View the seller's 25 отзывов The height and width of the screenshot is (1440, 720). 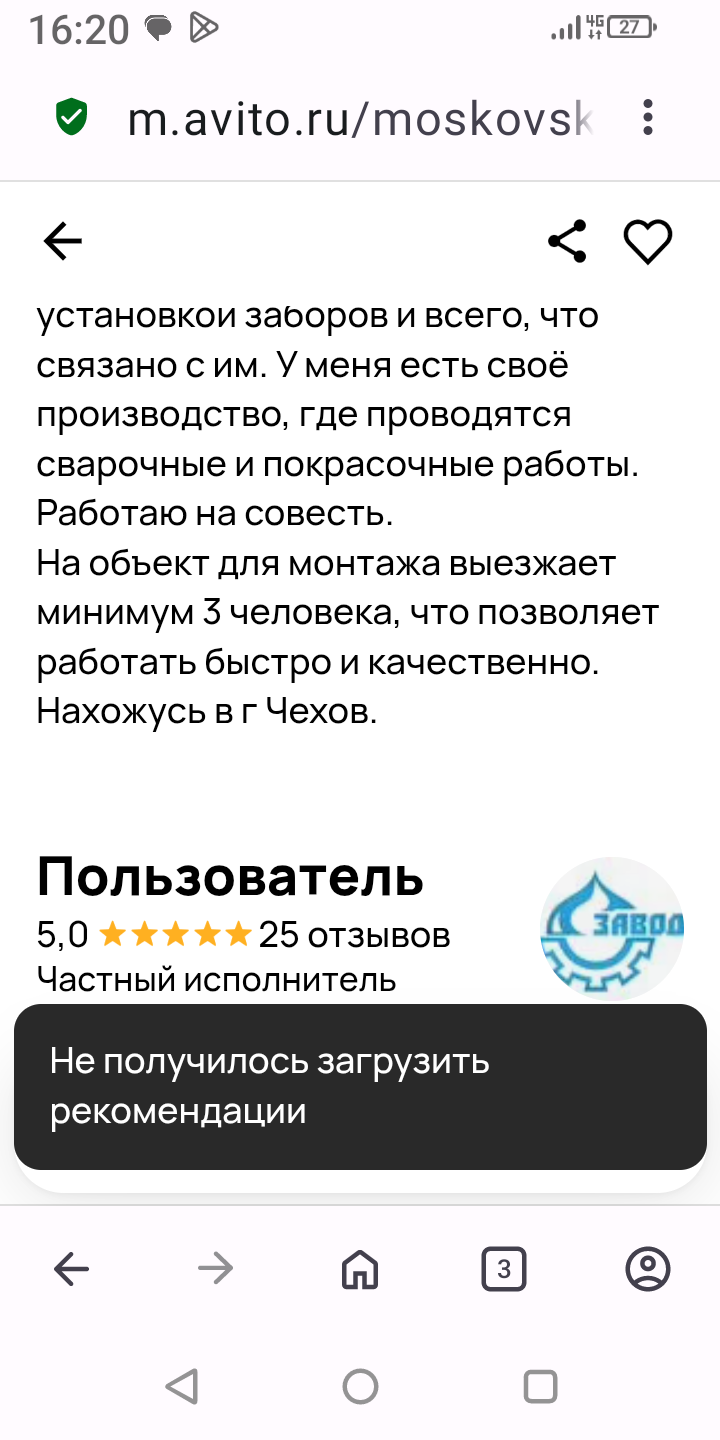[x=354, y=935]
